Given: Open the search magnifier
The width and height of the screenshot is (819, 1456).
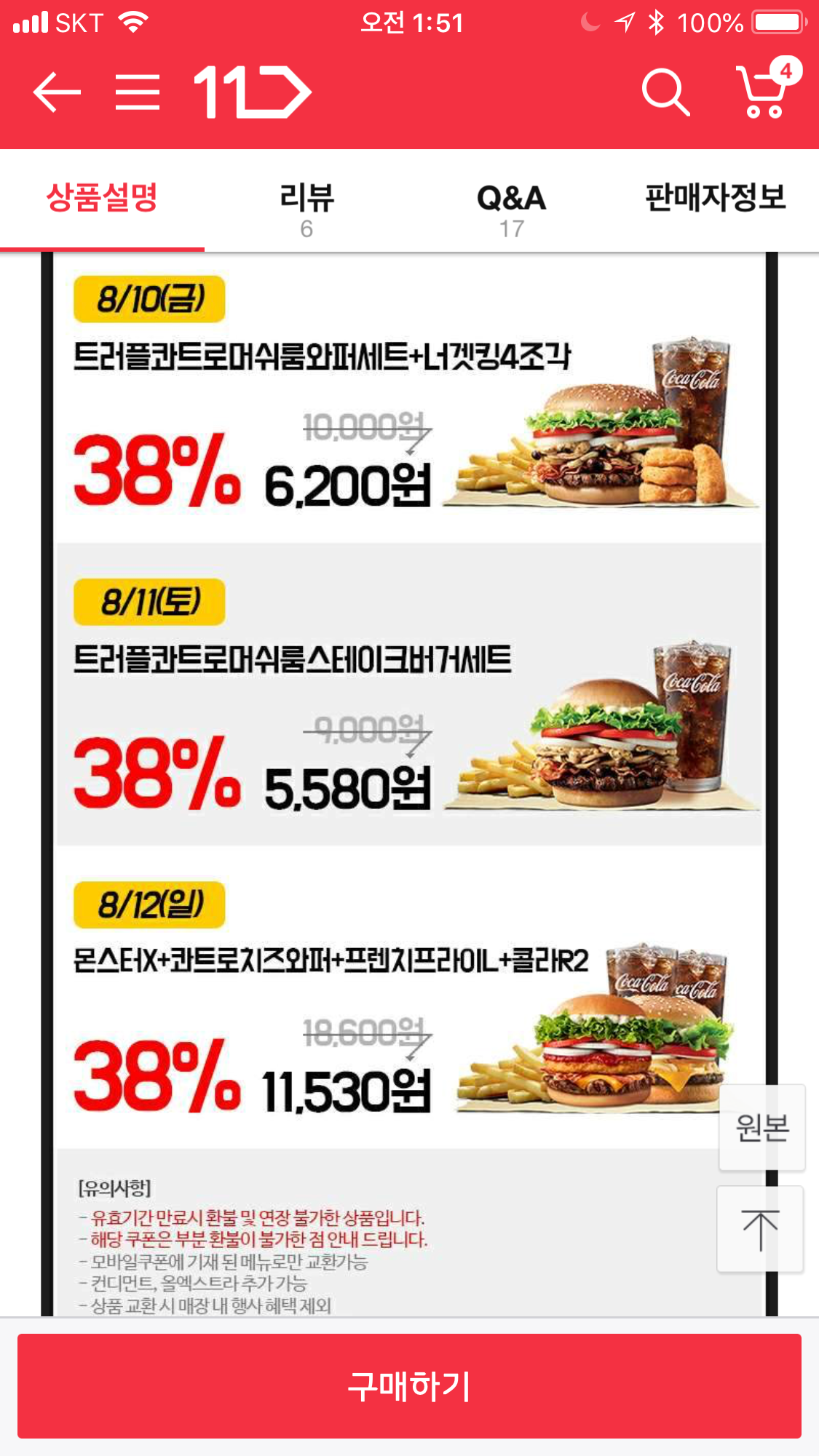Looking at the screenshot, I should [x=665, y=92].
